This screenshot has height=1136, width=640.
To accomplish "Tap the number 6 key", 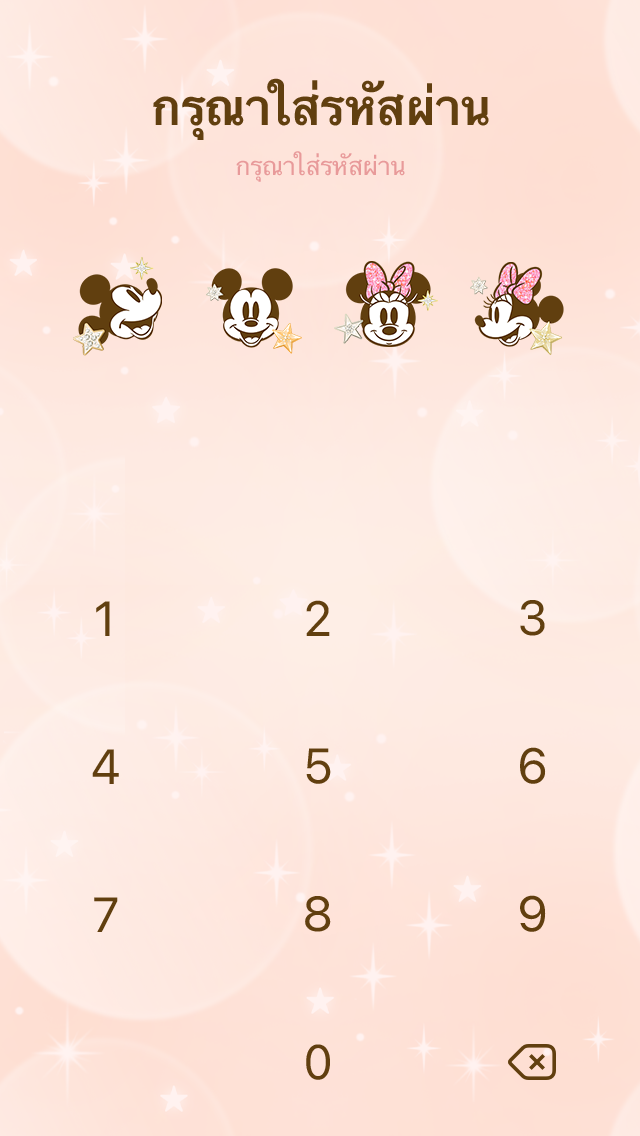I will [532, 767].
